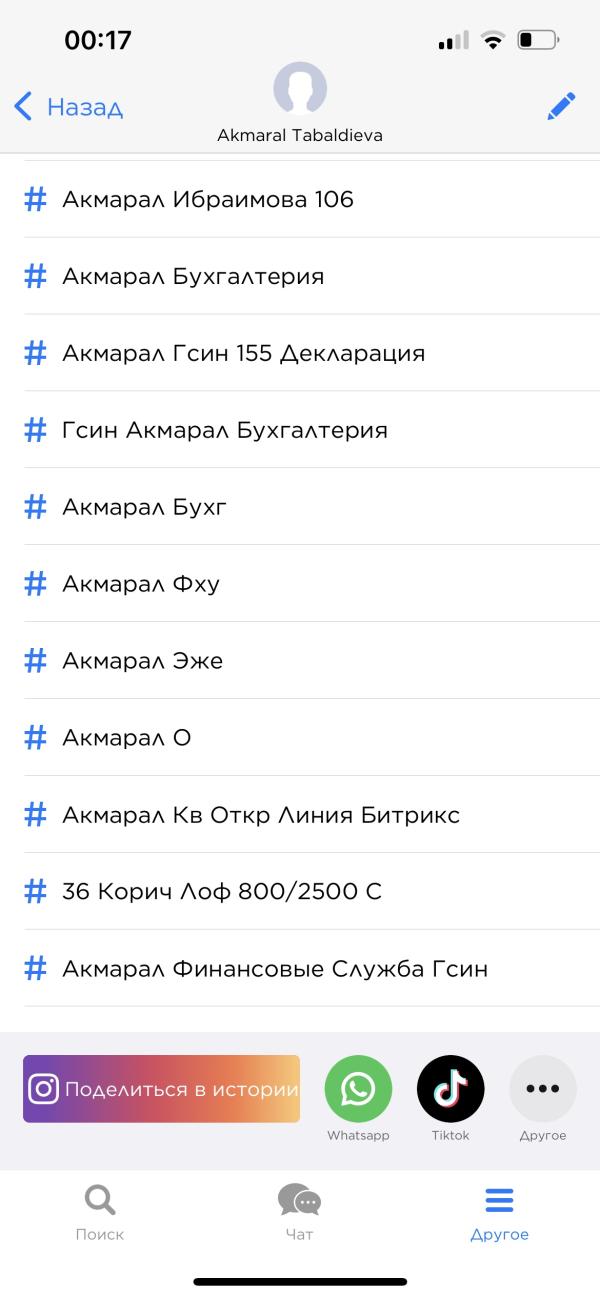
Task: Open the tag Акмарал Фху
Action: coord(141,584)
